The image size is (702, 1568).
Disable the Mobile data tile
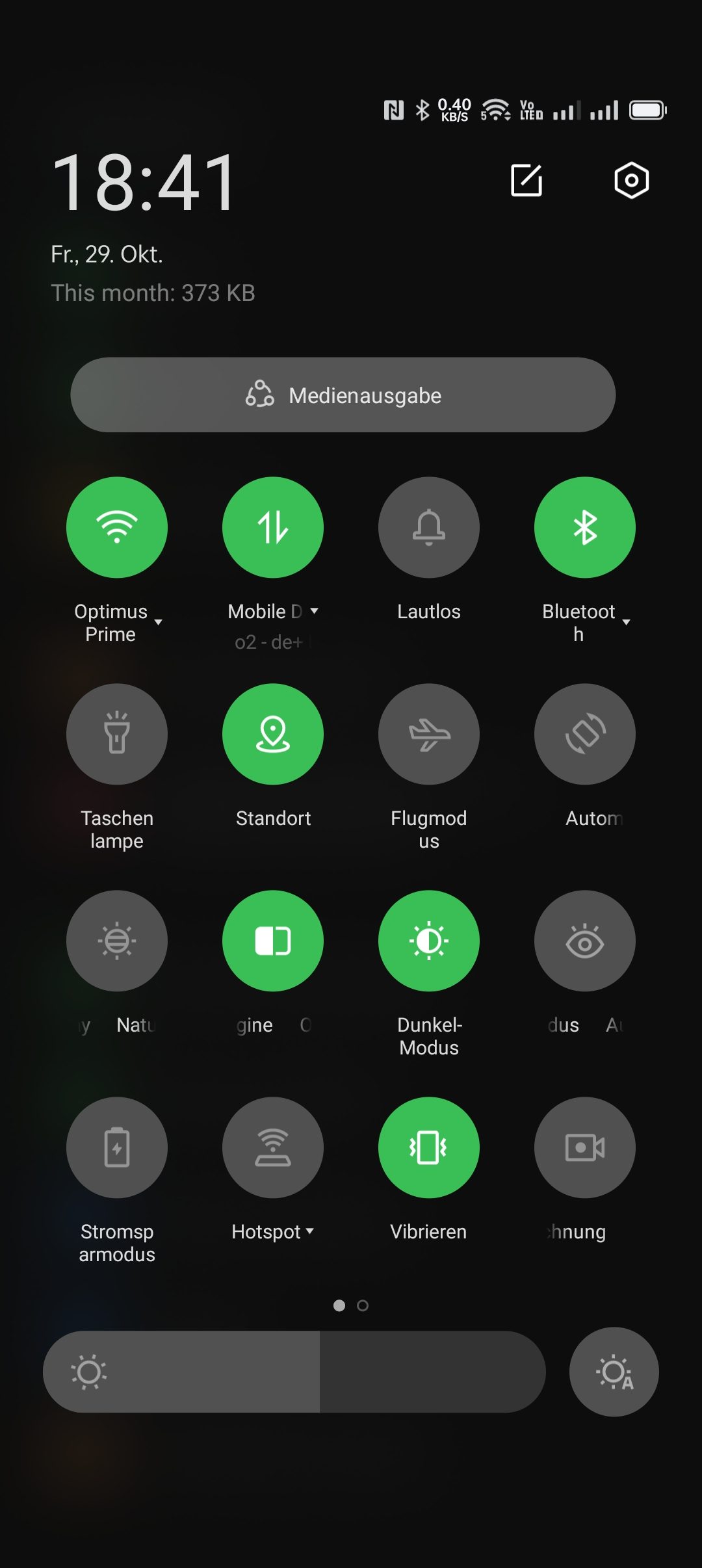coord(273,527)
